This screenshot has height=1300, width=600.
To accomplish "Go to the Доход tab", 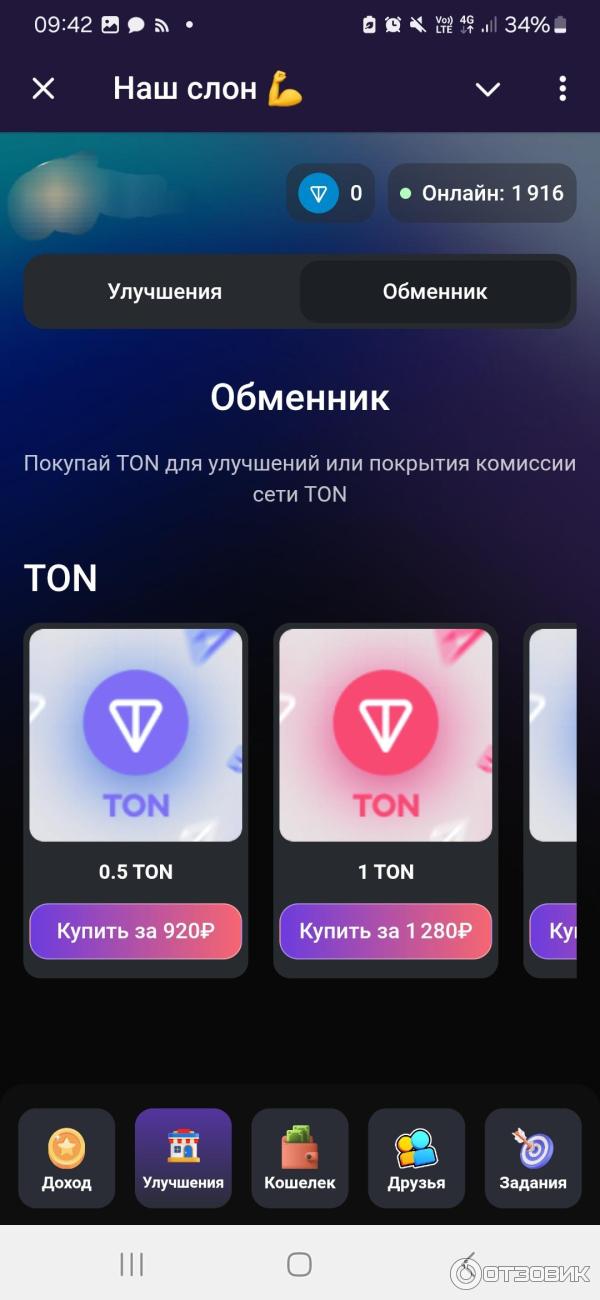I will (x=67, y=1158).
